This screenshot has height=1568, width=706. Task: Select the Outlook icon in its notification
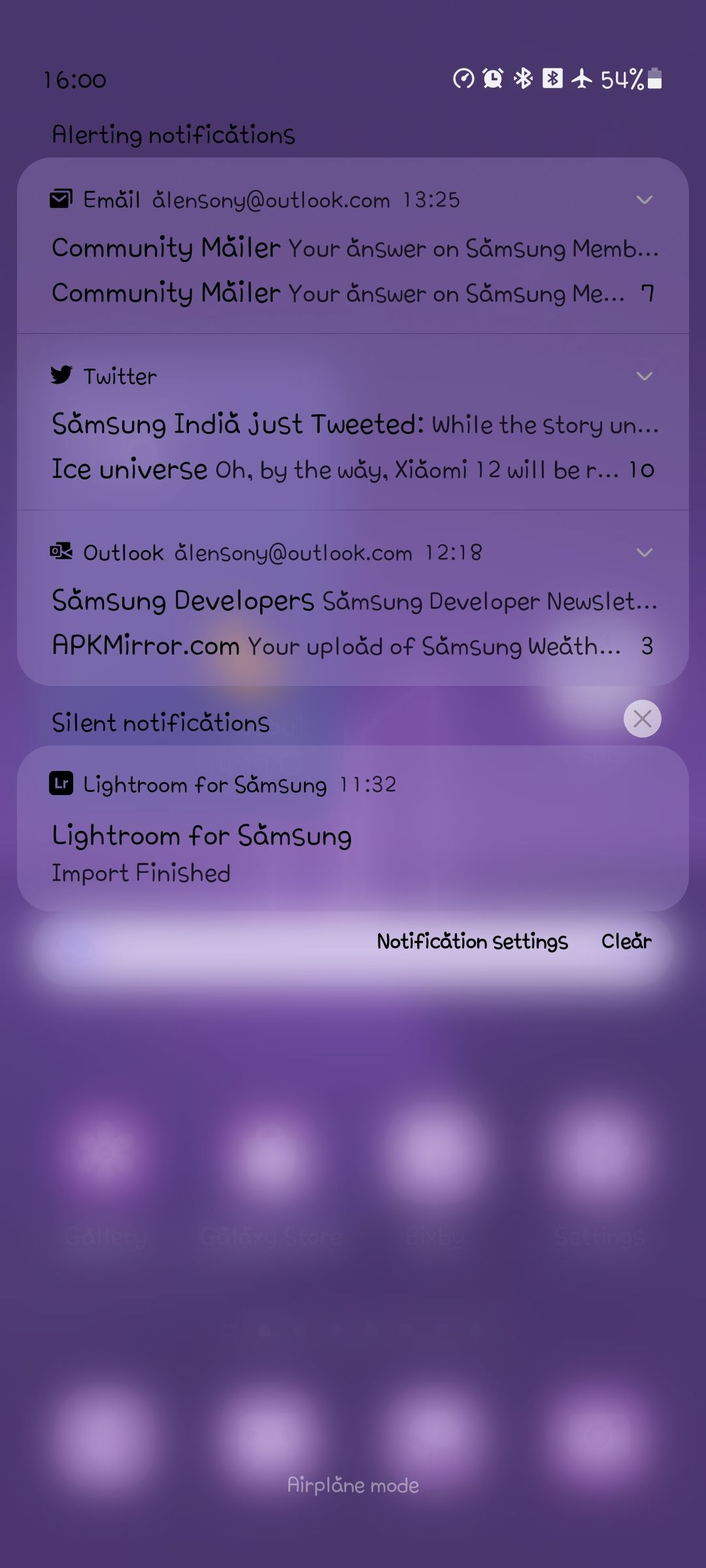click(x=61, y=552)
